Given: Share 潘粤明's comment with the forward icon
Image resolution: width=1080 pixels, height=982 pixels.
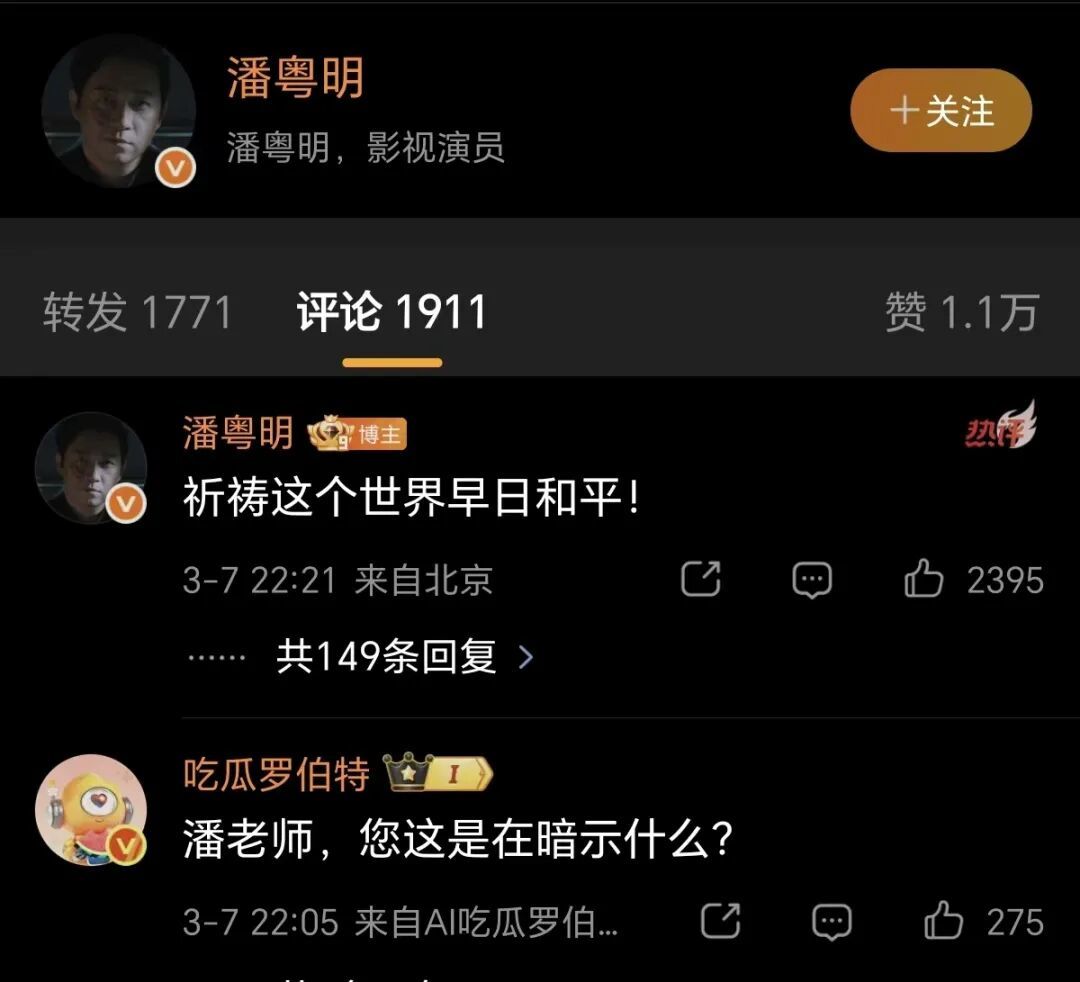Looking at the screenshot, I should point(701,580).
